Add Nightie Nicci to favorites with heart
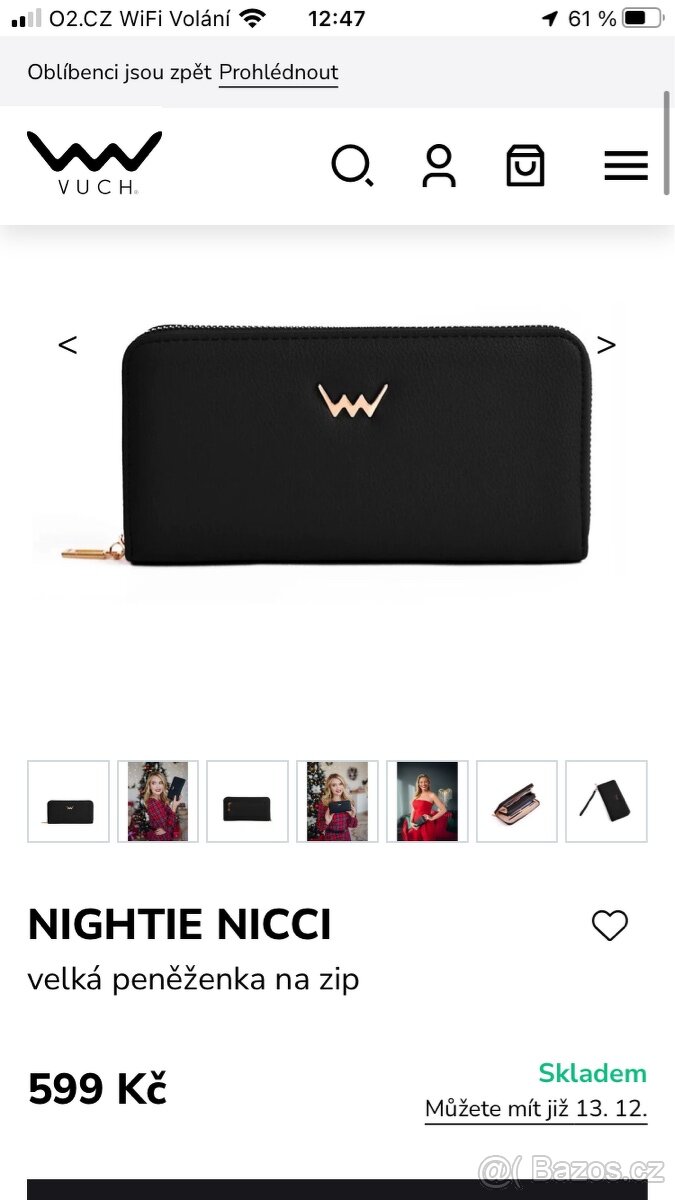Screen dimensions: 675x1200 click(x=609, y=926)
